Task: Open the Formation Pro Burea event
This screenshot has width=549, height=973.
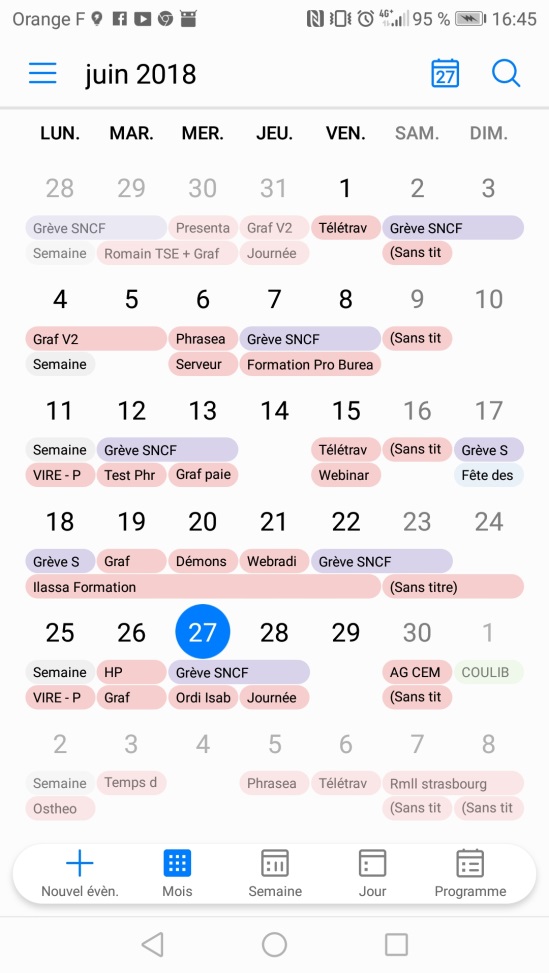Action: tap(310, 364)
